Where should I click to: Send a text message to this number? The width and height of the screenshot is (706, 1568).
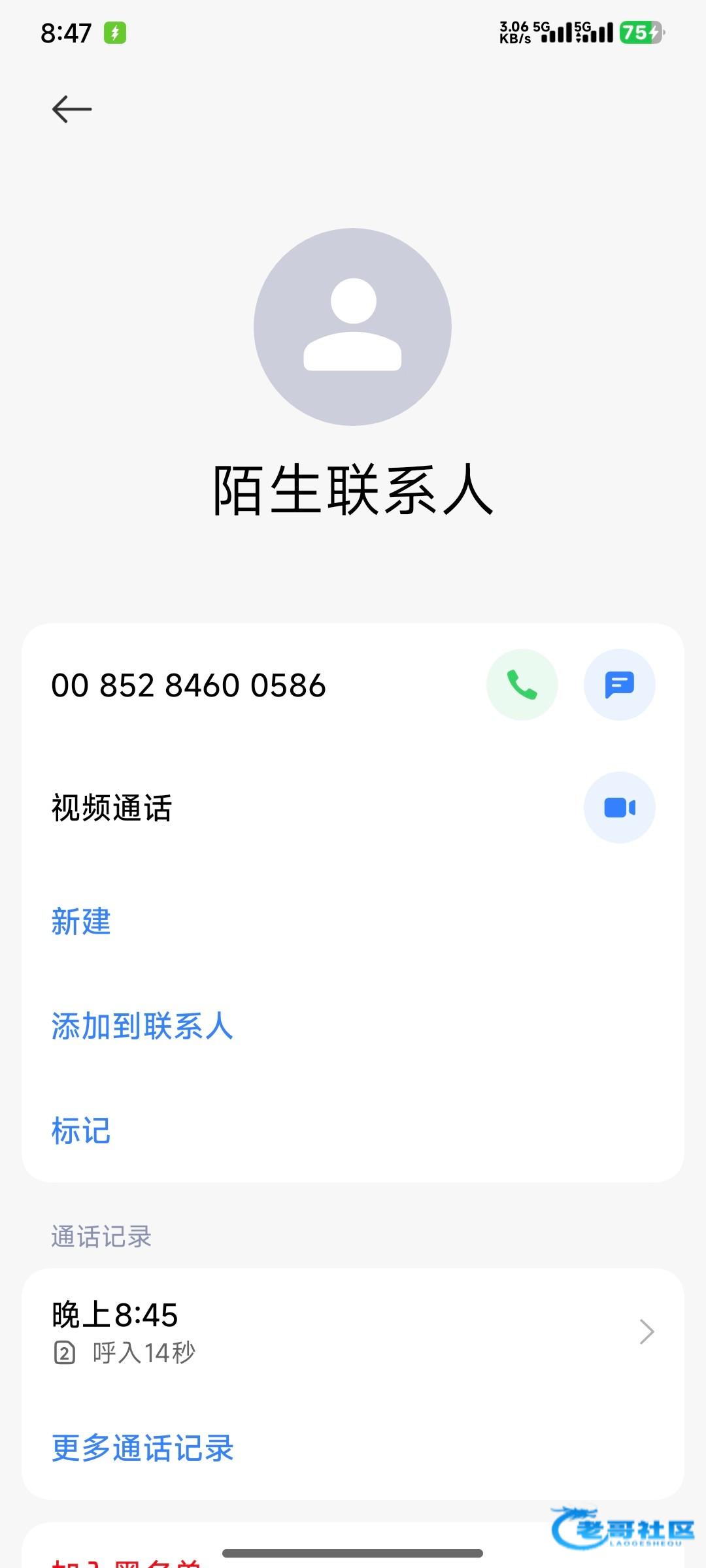pyautogui.click(x=619, y=685)
